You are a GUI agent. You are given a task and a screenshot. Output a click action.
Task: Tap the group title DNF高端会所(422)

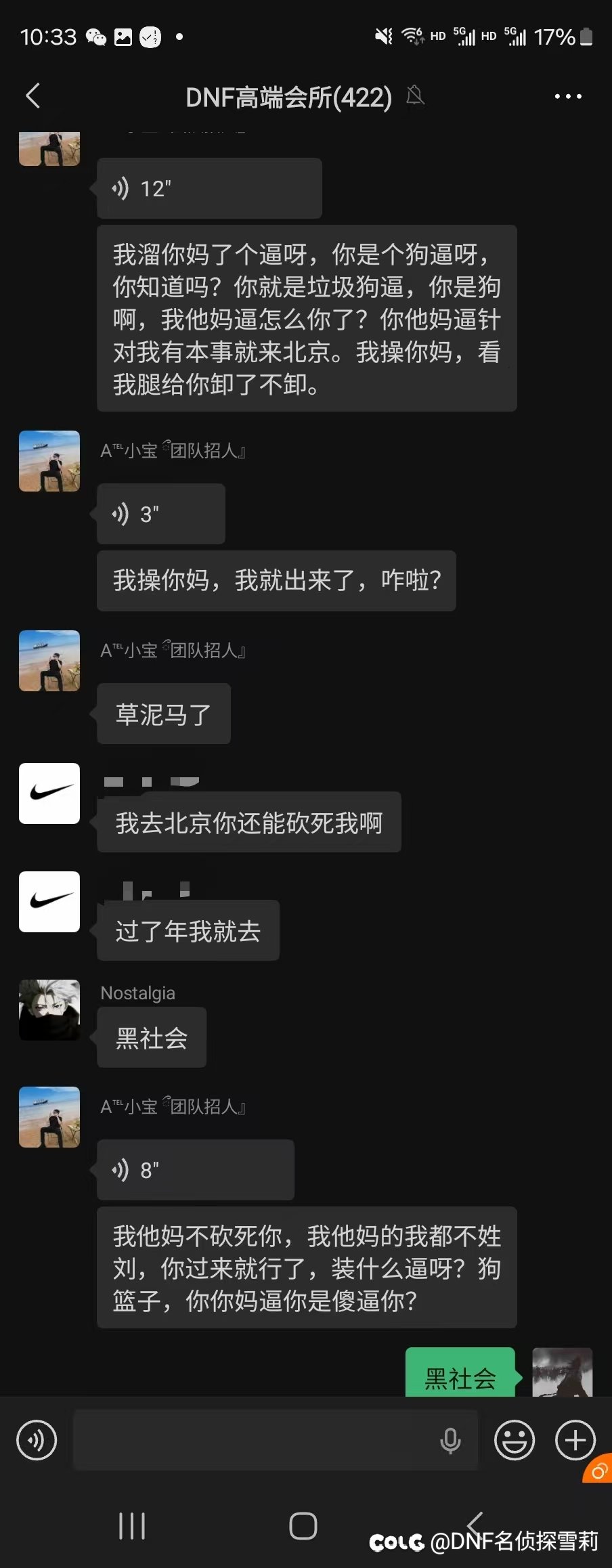click(x=288, y=96)
